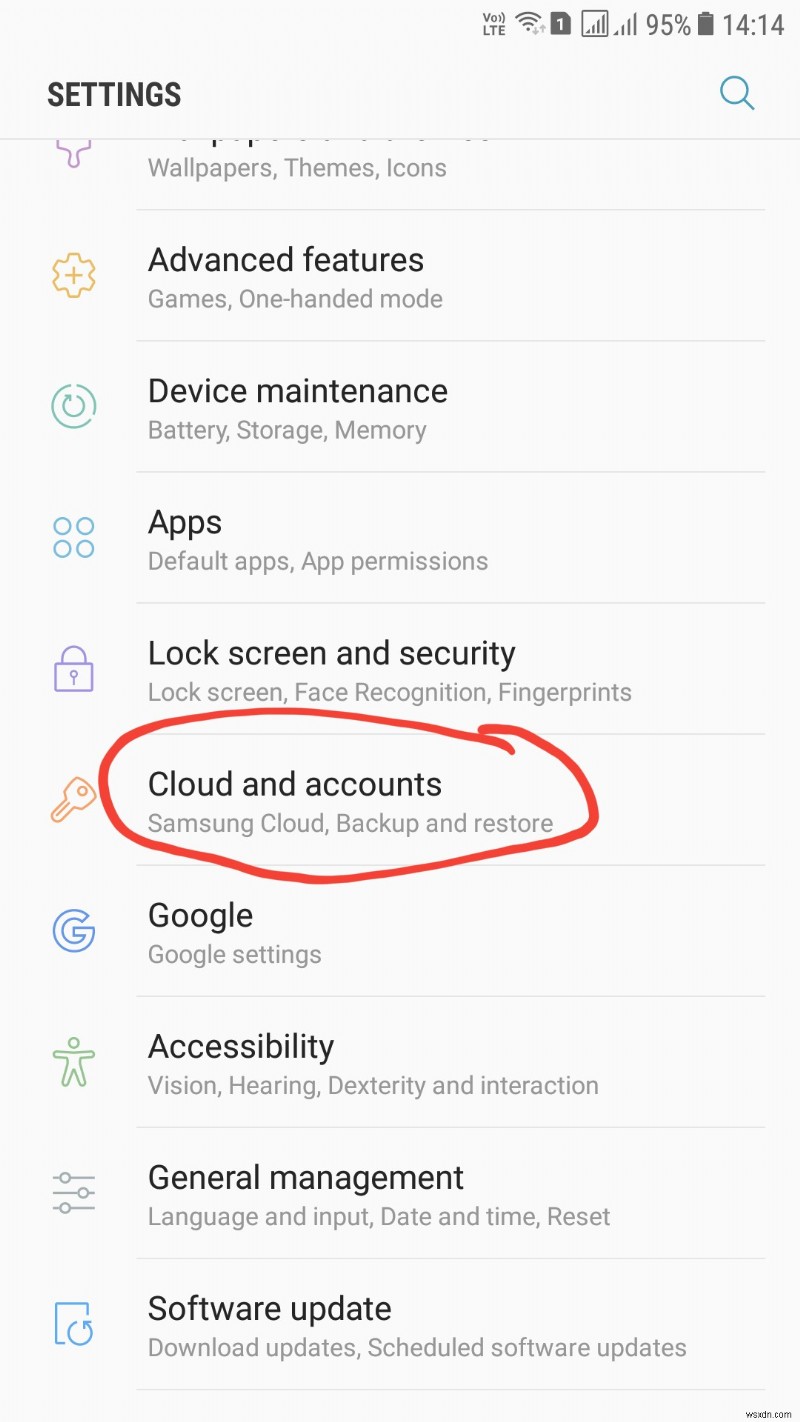Viewport: 800px width, 1422px height.
Task: Click the Lock screen padlock icon
Action: [x=73, y=669]
